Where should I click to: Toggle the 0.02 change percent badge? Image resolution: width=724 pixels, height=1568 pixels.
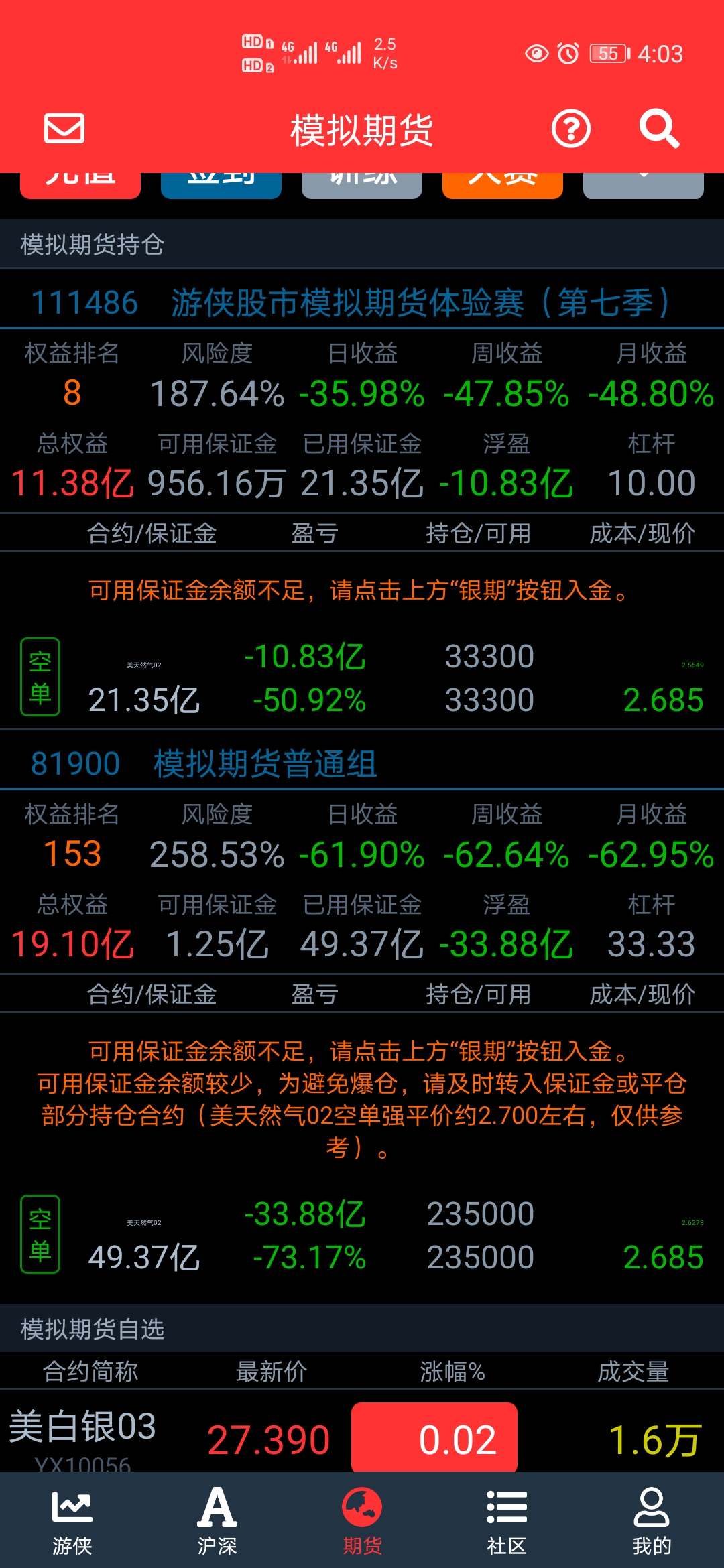pyautogui.click(x=434, y=1438)
